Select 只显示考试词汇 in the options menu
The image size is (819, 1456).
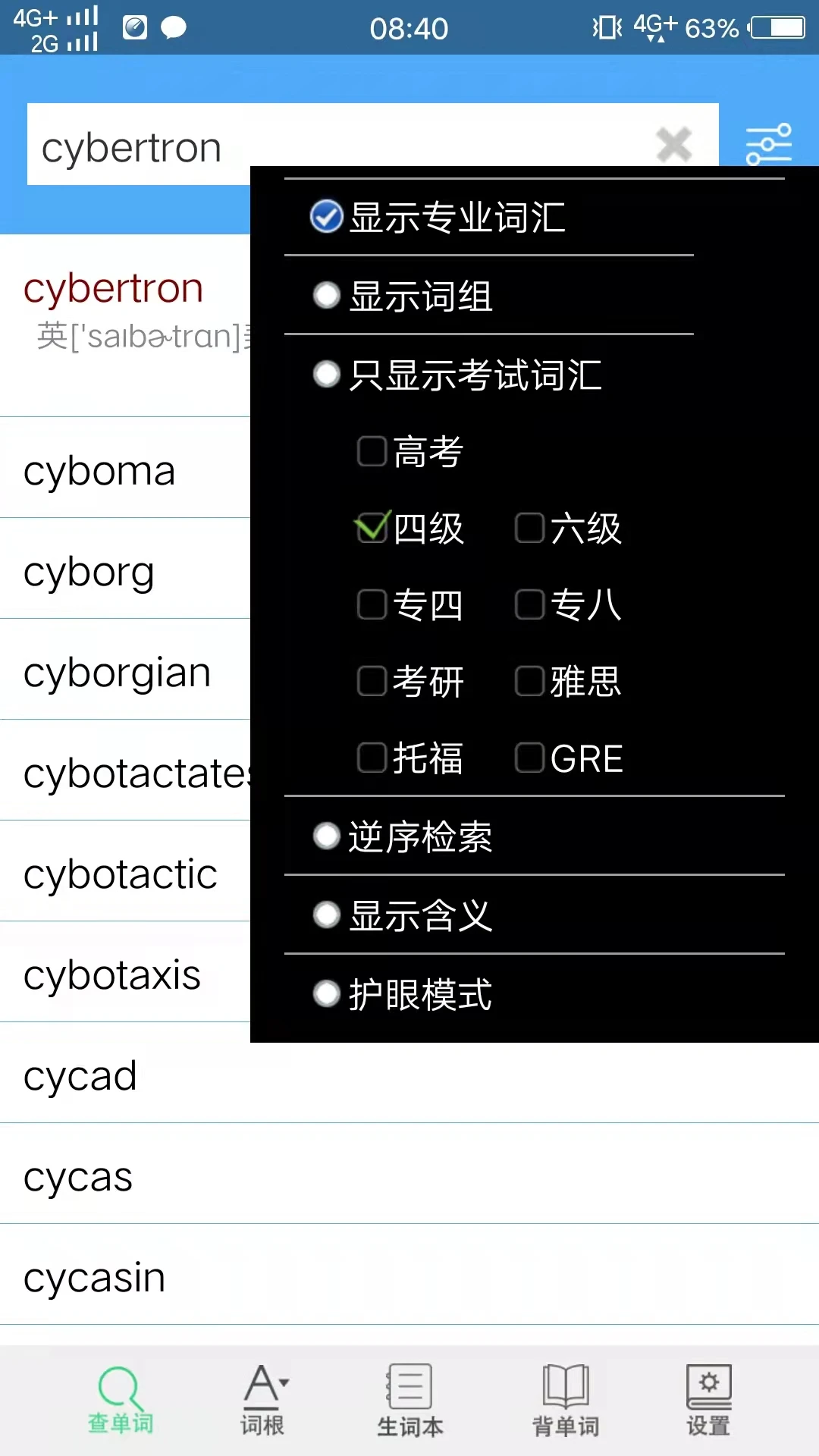pos(326,374)
